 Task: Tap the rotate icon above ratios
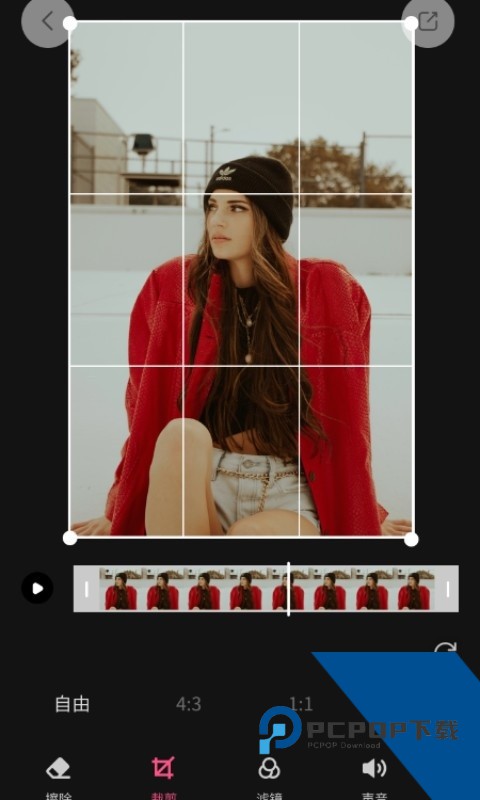coord(445,649)
